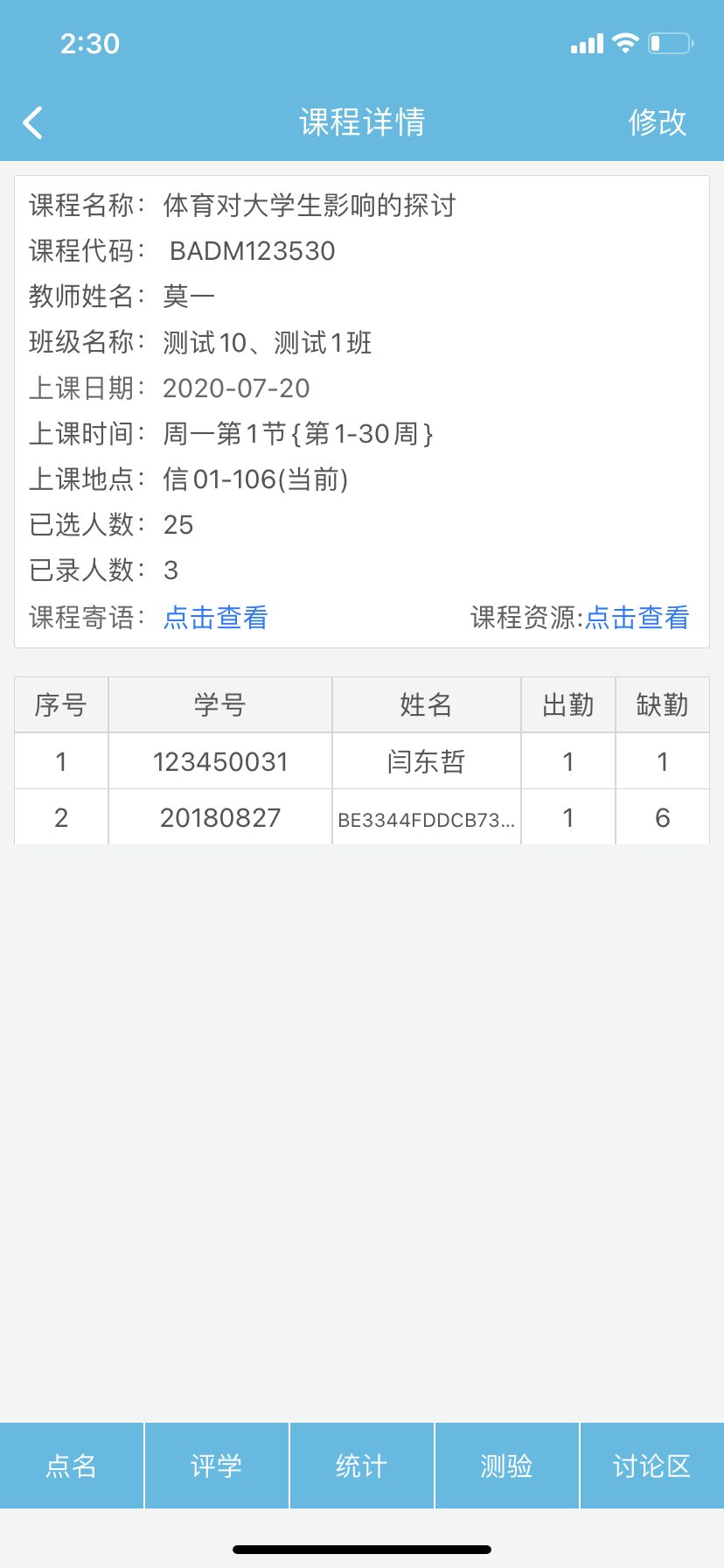Tap the Wi-Fi indicator in status bar

624,42
